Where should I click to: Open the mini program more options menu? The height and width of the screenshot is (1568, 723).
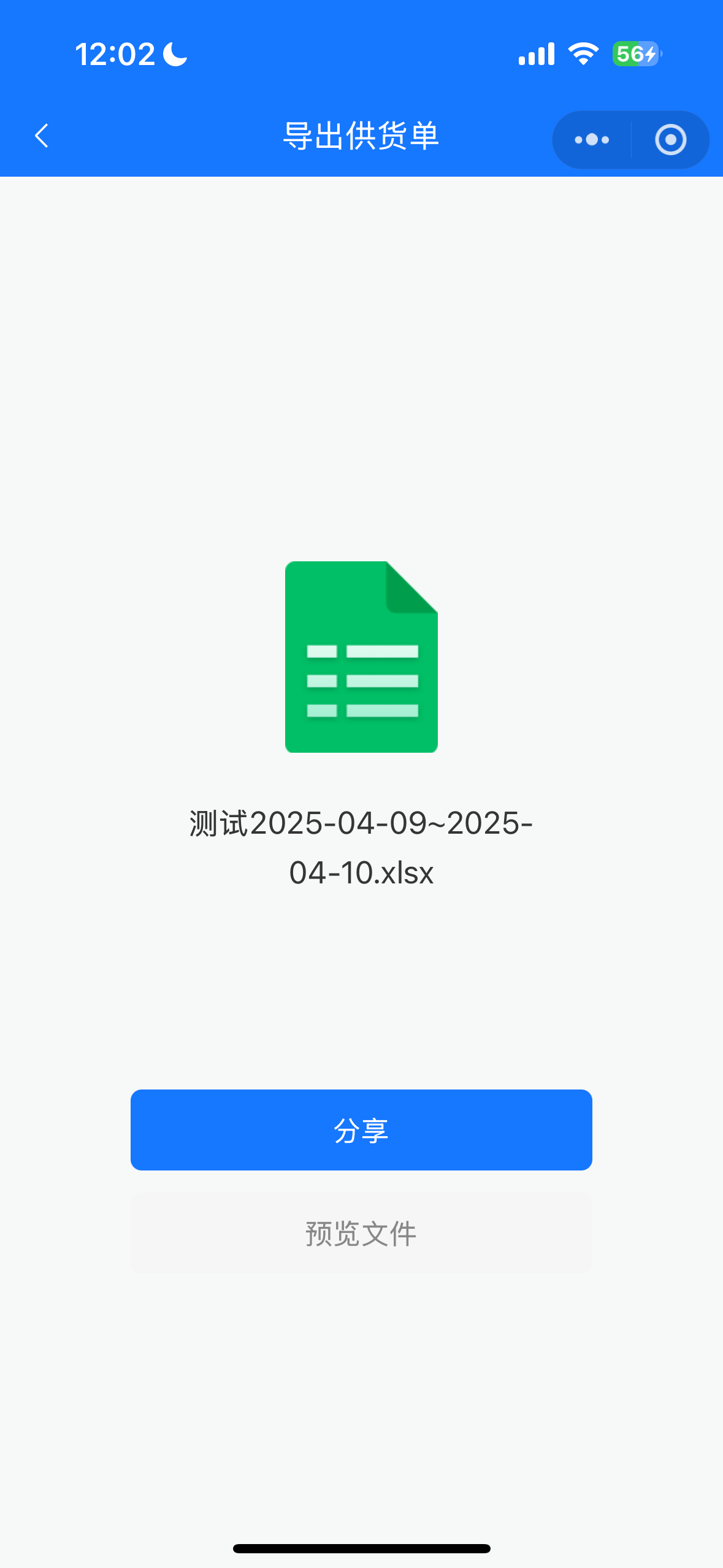(592, 140)
